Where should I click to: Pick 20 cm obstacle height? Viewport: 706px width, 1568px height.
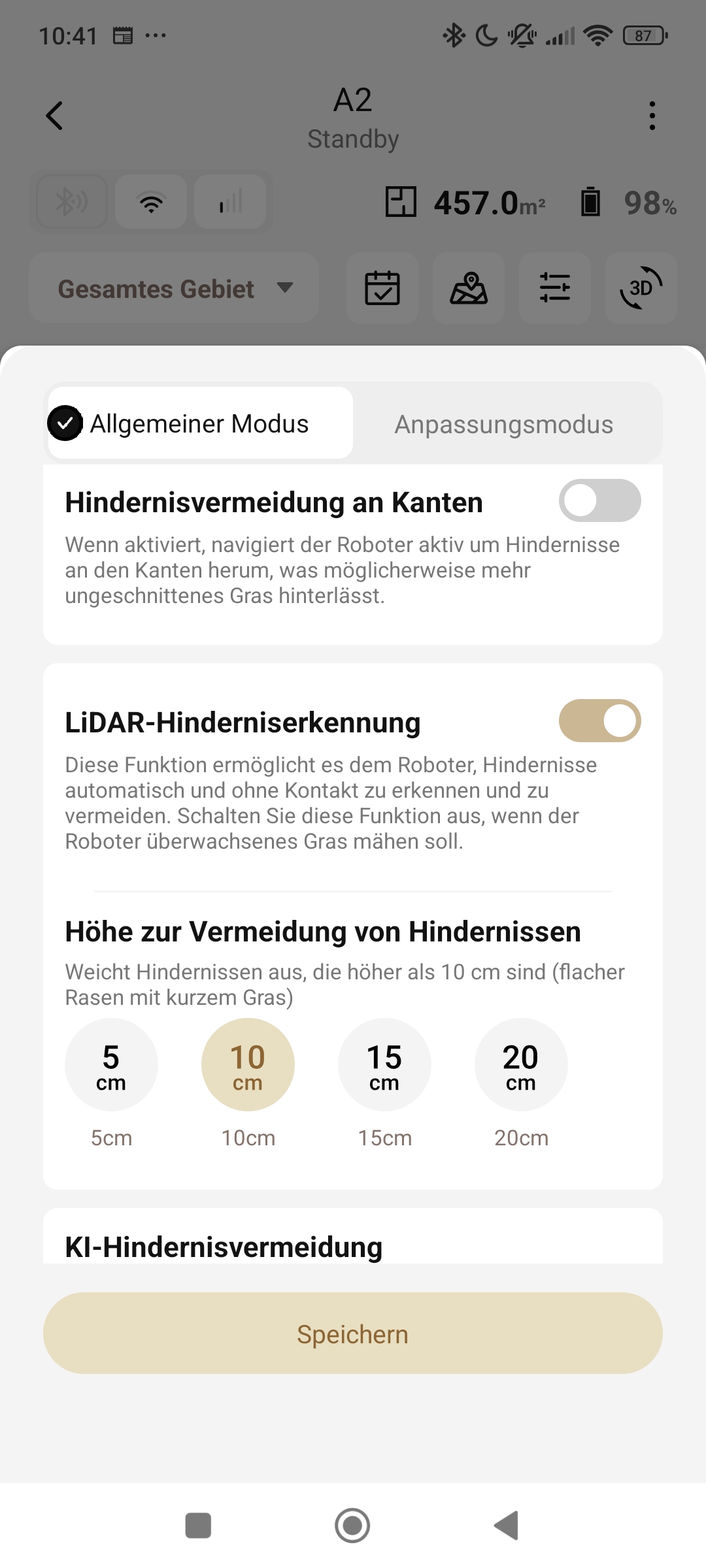pos(521,1064)
